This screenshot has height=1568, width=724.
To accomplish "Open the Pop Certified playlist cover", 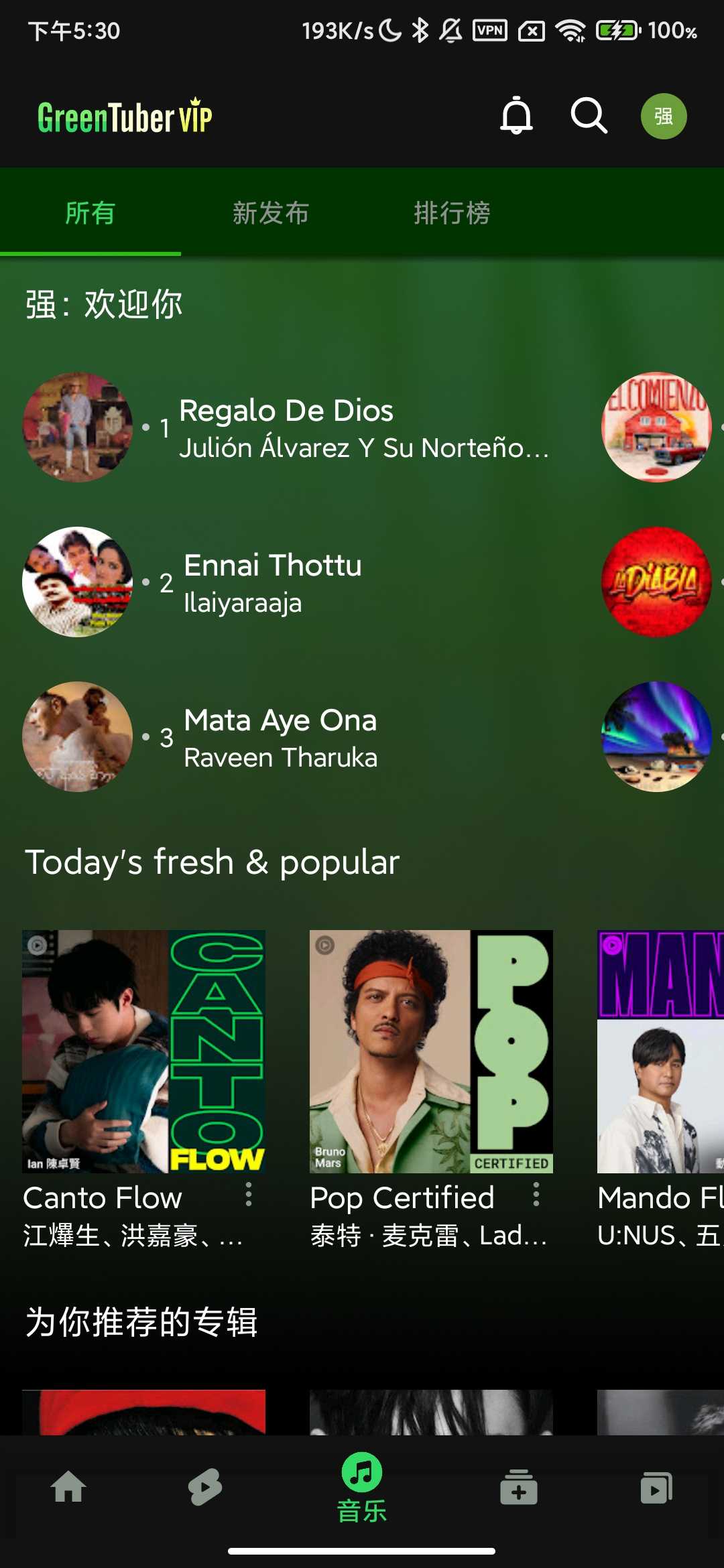I will pos(431,1051).
